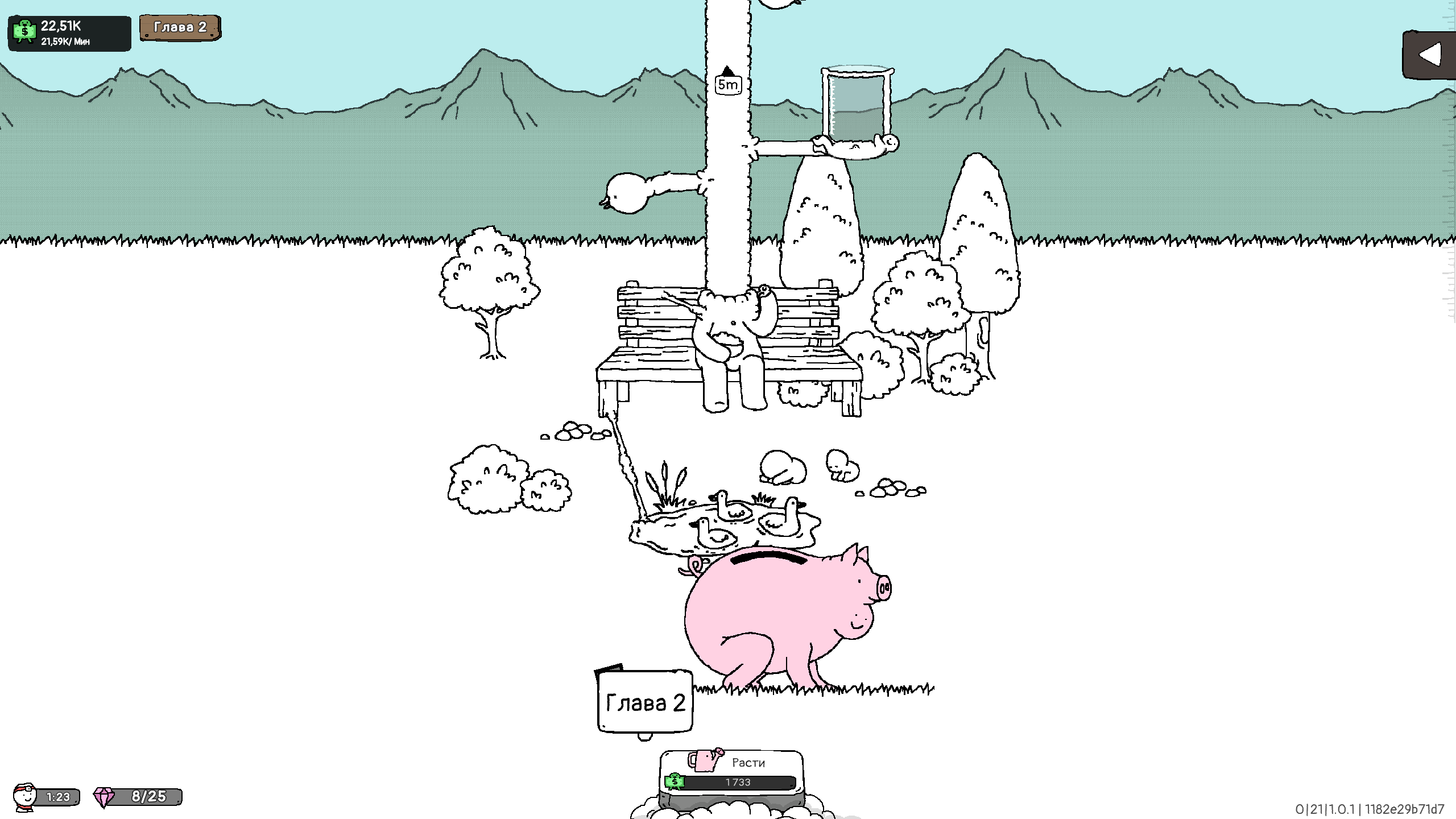The image size is (1456, 819).
Task: Open the money balance panel
Action: tap(69, 33)
